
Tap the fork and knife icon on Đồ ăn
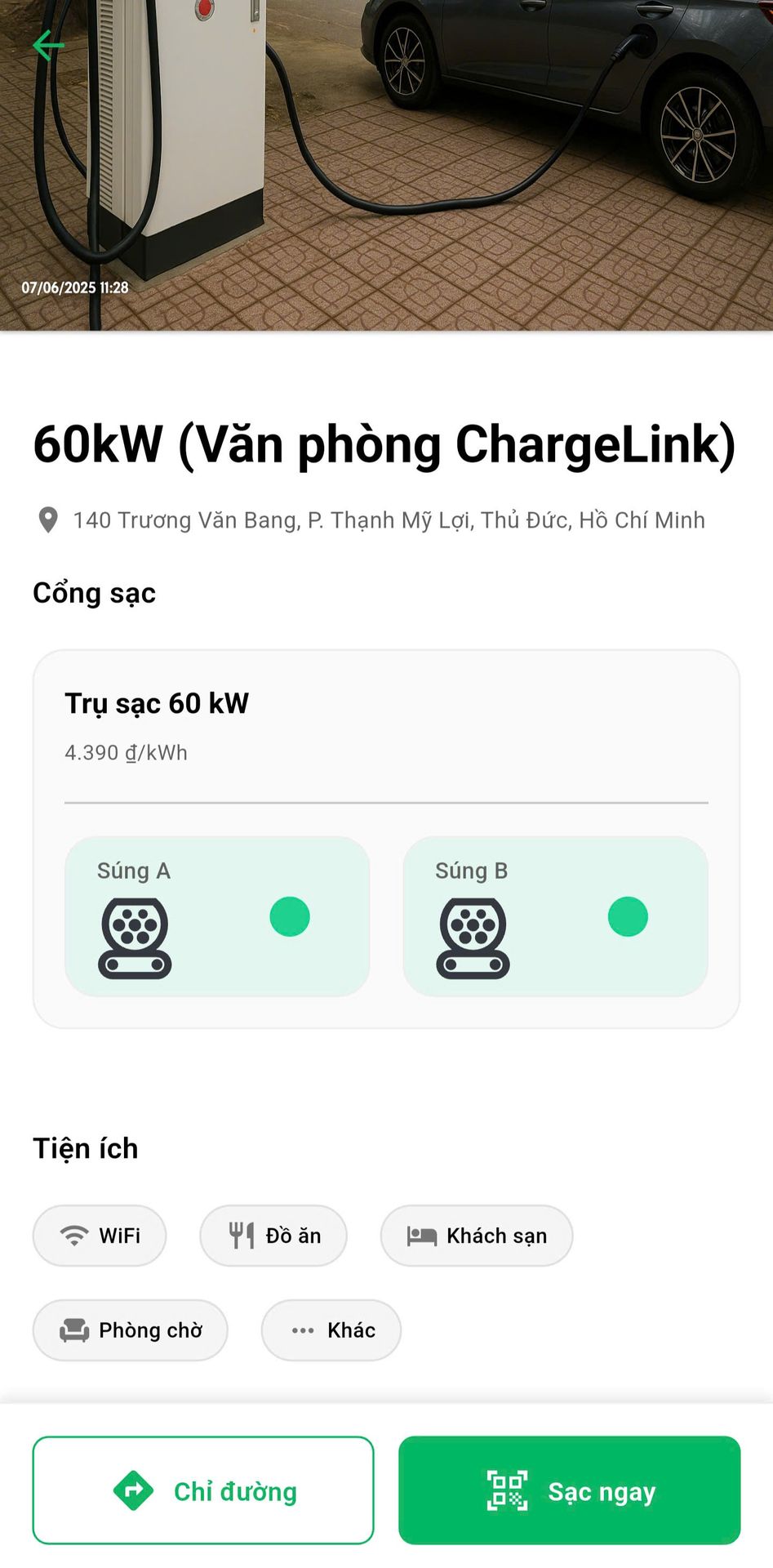coord(242,1236)
